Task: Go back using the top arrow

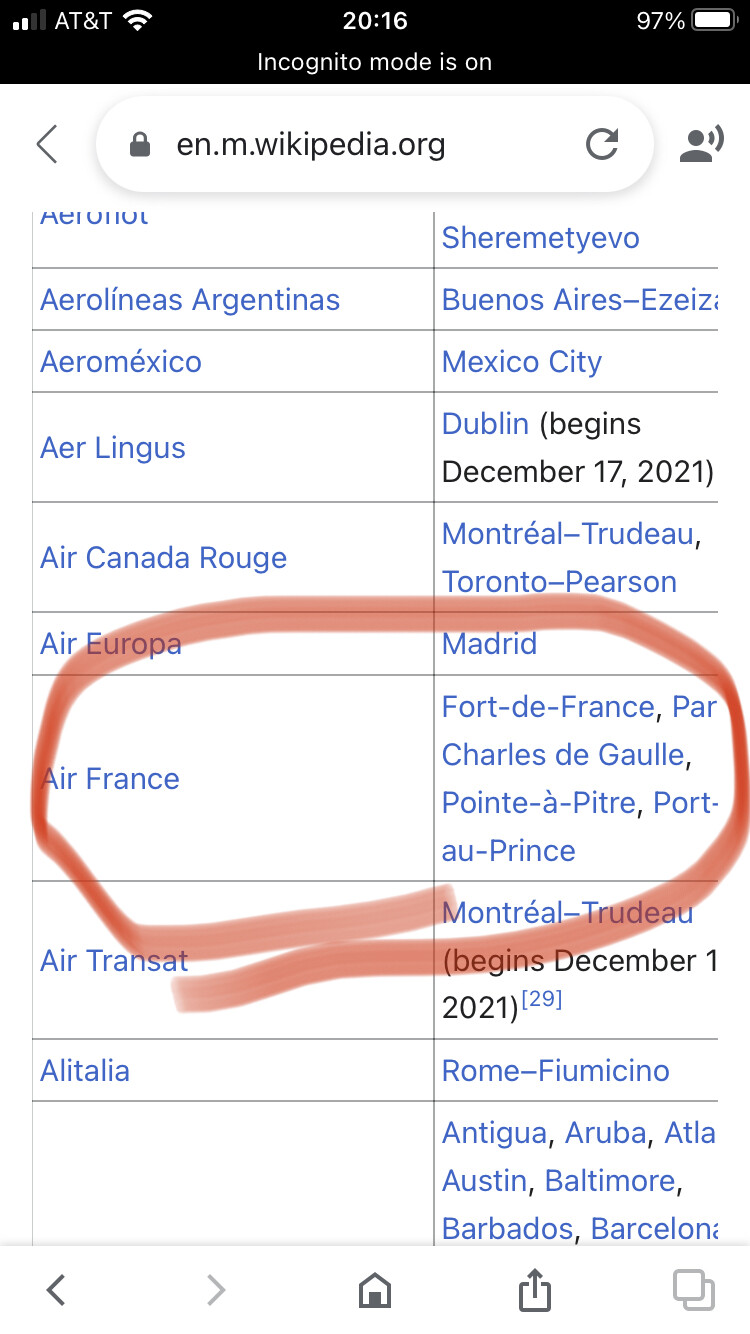Action: coord(47,146)
